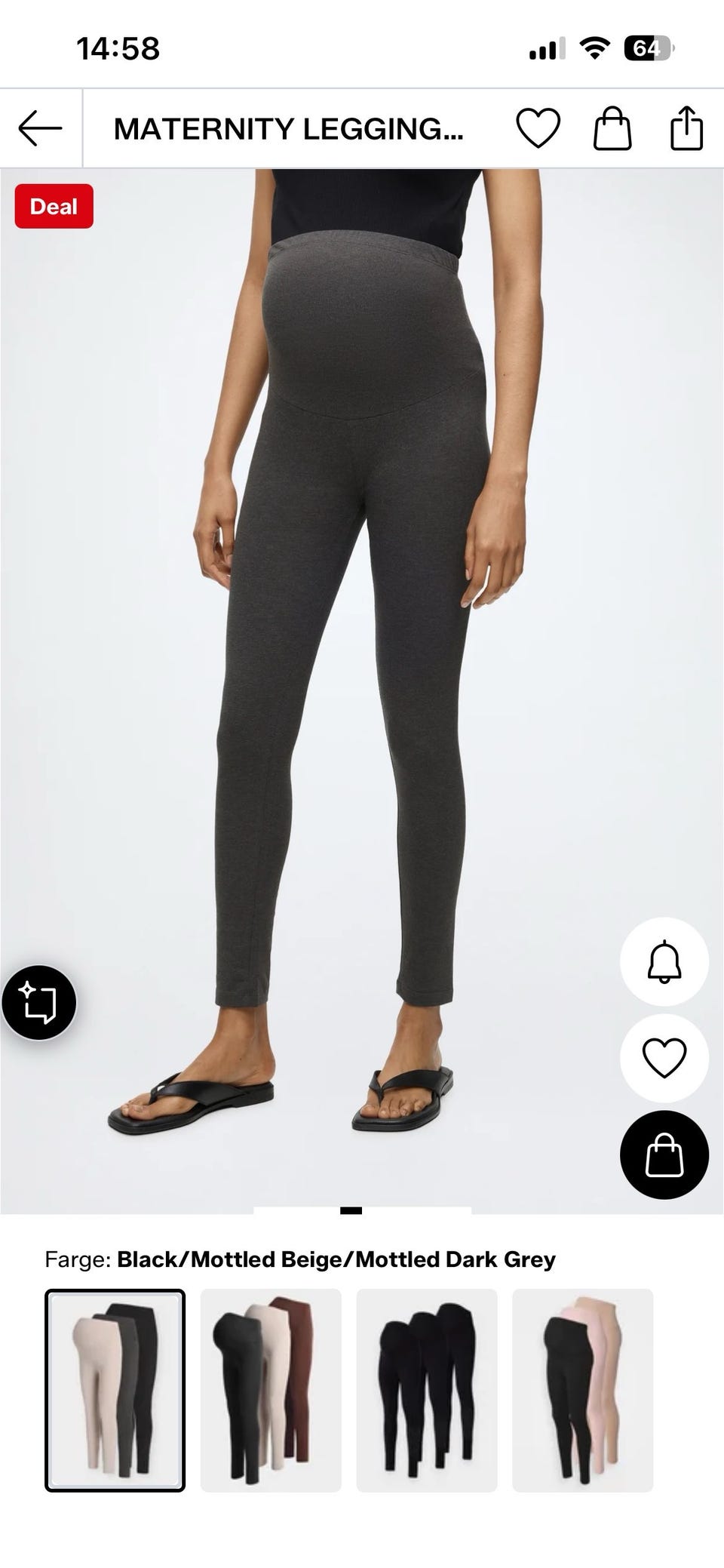Select the black, pink and beige leggings swatch
This screenshot has height=1568, width=724.
click(x=583, y=1390)
